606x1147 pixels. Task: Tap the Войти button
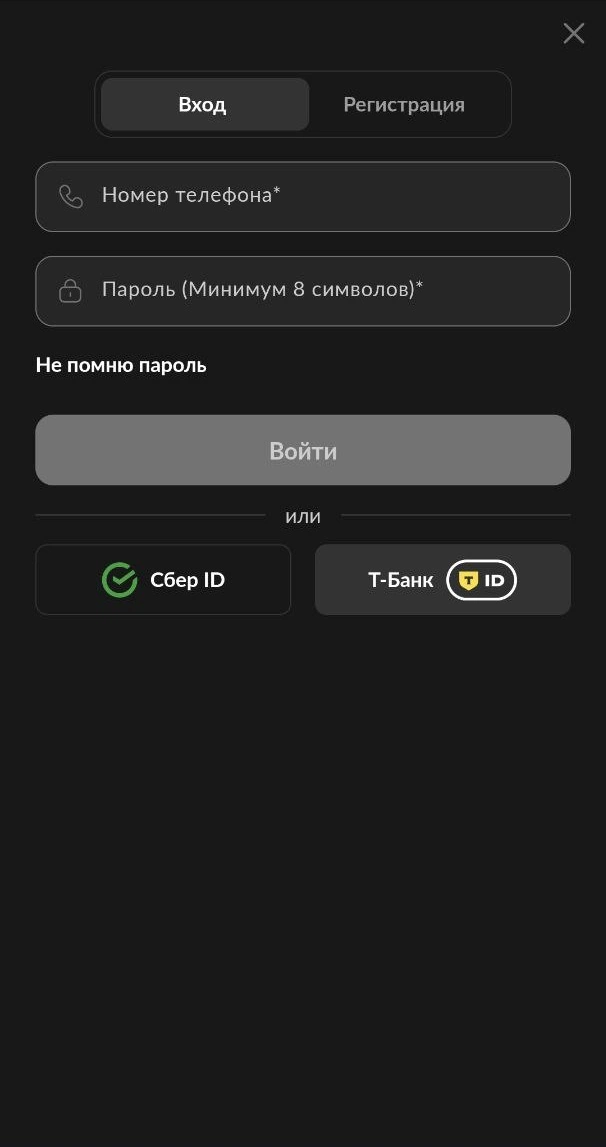(303, 451)
